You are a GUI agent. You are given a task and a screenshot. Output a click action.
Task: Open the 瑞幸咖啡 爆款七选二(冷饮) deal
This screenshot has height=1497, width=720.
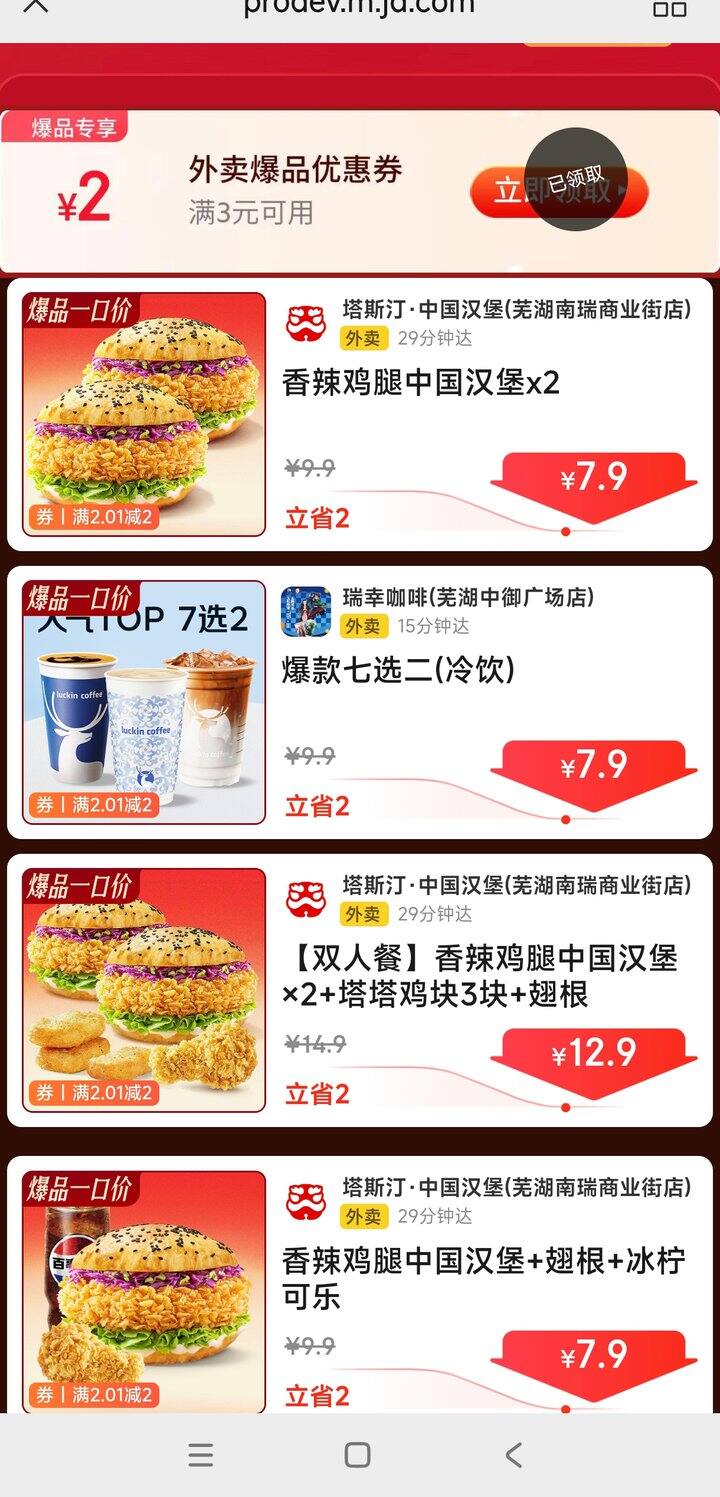398,670
